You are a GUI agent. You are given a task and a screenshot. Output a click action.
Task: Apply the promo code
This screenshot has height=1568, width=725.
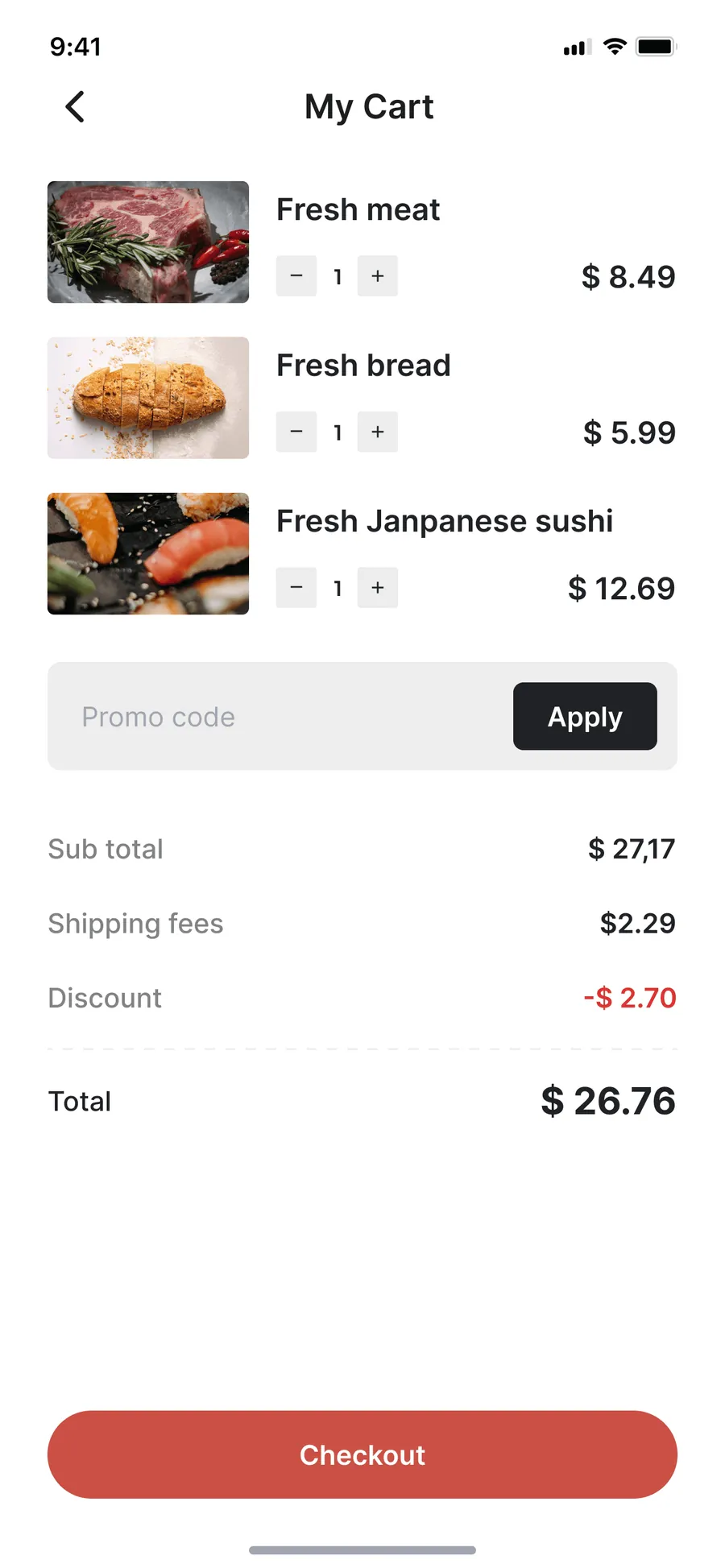click(585, 716)
